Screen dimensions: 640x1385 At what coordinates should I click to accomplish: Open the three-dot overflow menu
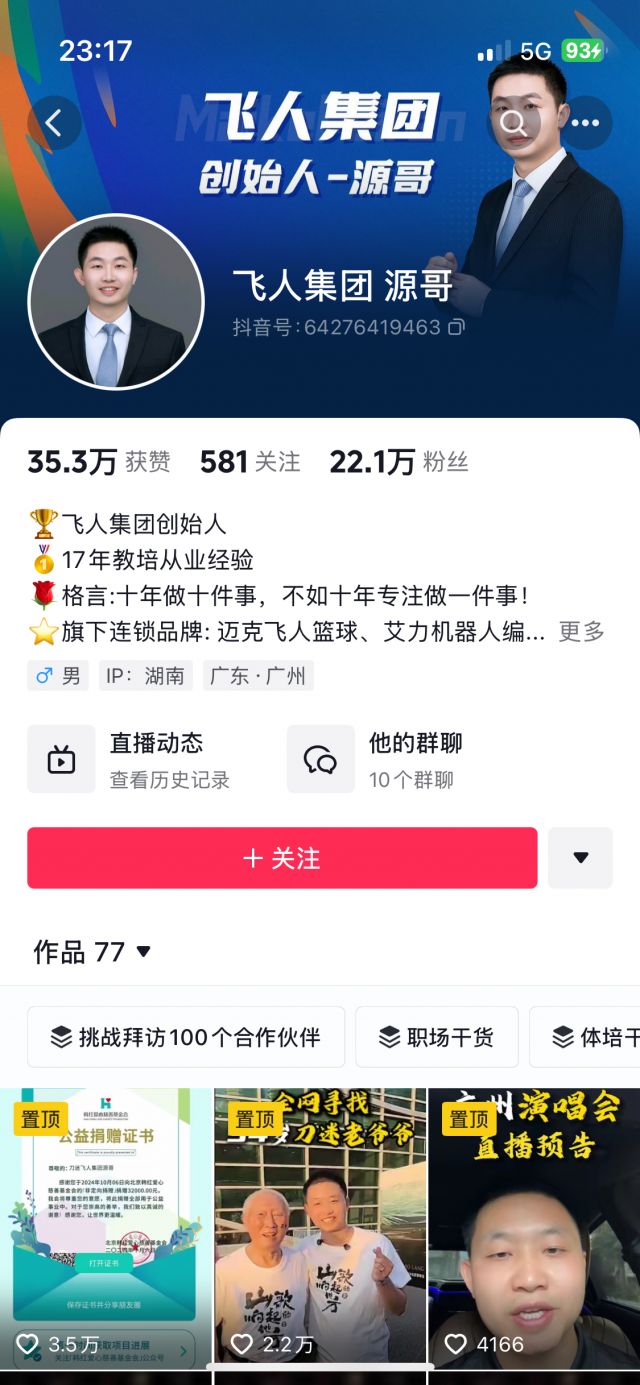585,123
